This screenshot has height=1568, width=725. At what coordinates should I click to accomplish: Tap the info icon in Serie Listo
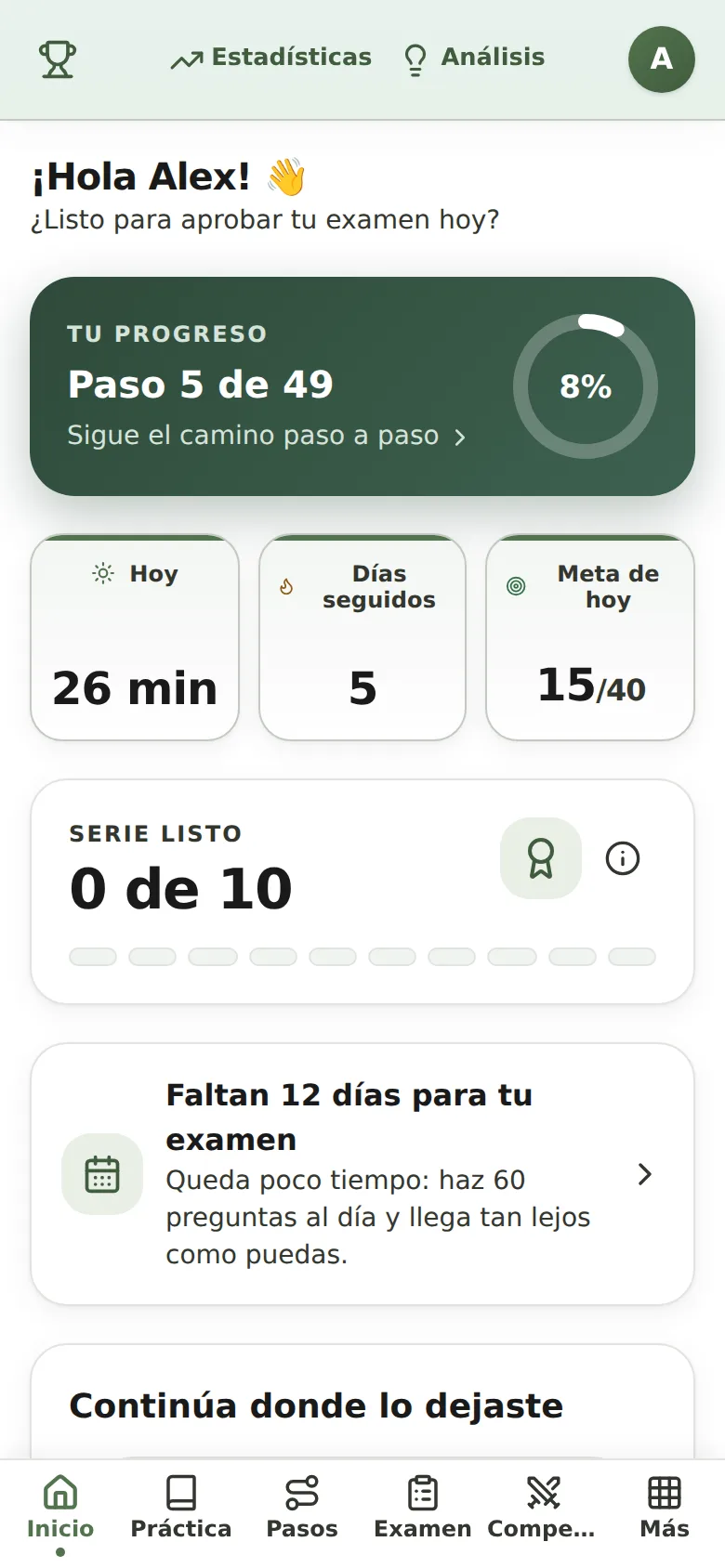click(x=623, y=858)
